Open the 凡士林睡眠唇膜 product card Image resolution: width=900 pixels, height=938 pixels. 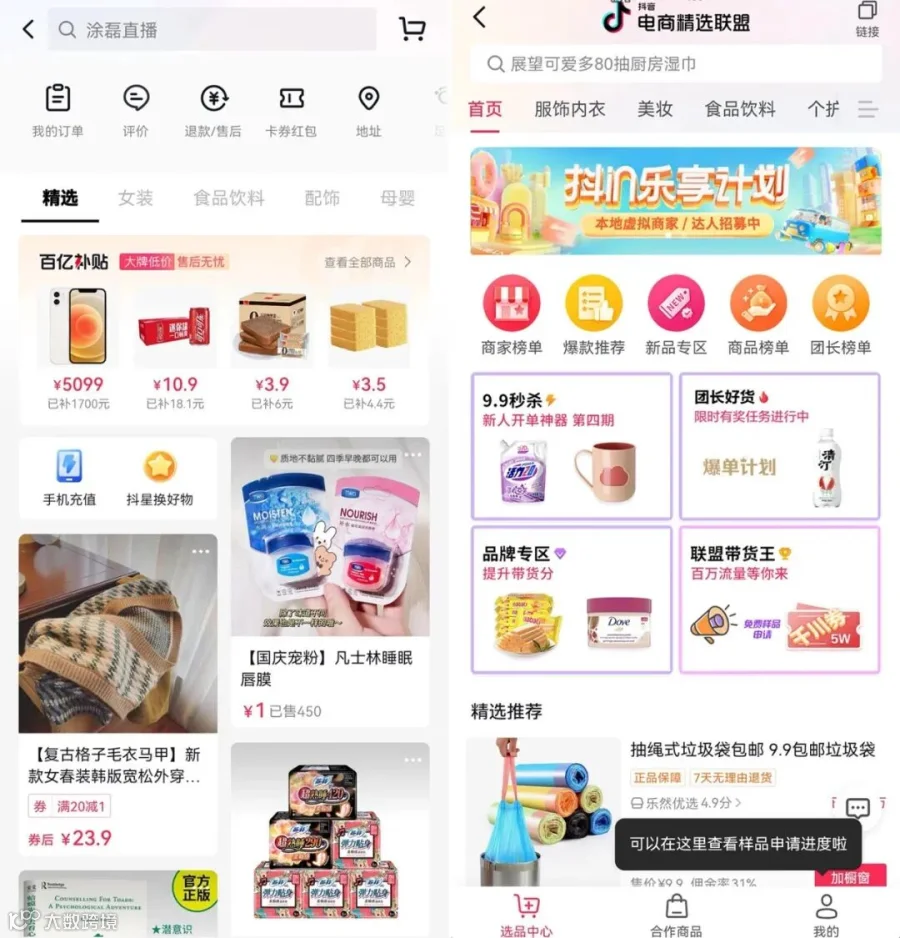(330, 582)
